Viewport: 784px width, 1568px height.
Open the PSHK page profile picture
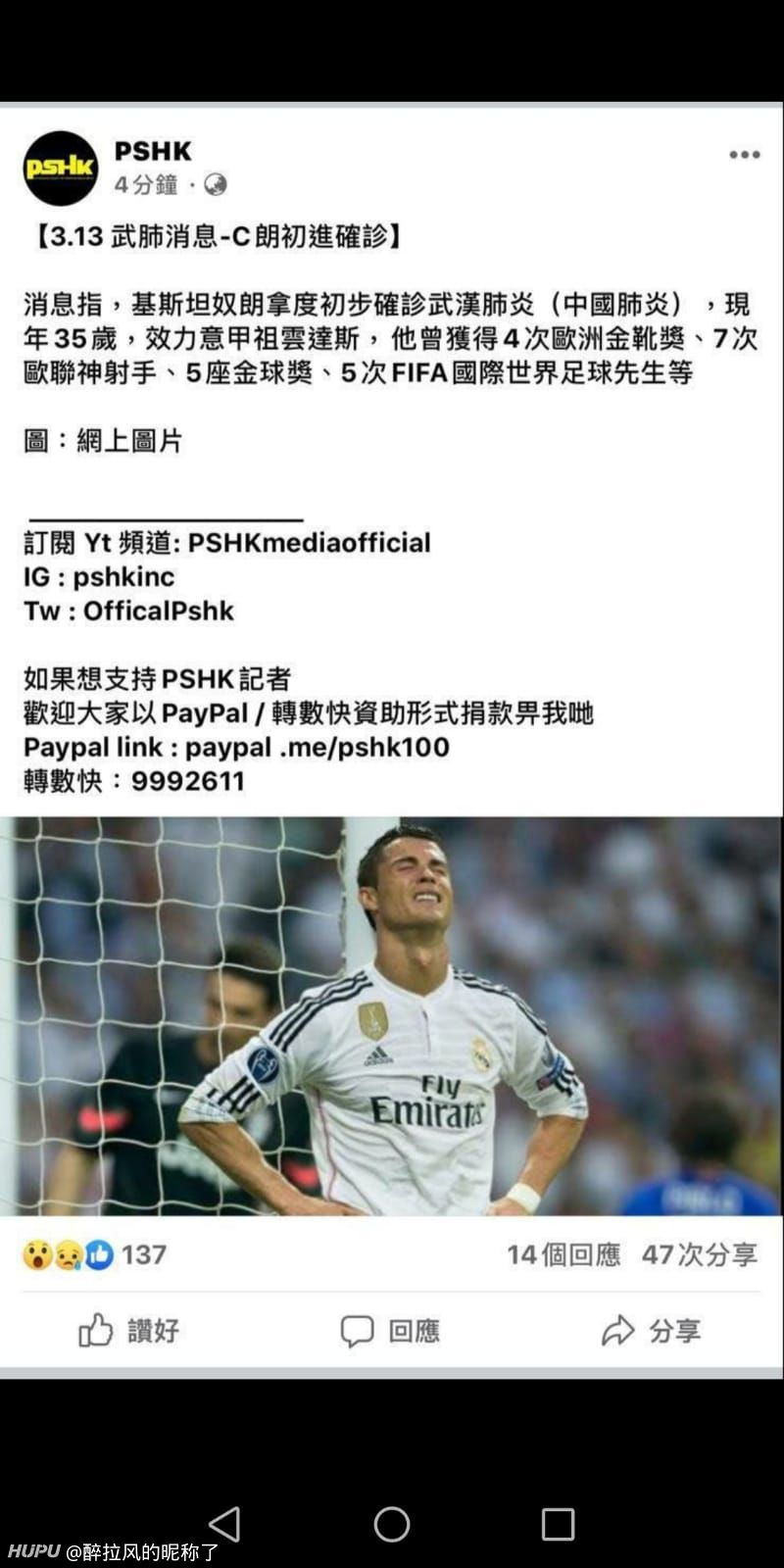pos(61,168)
